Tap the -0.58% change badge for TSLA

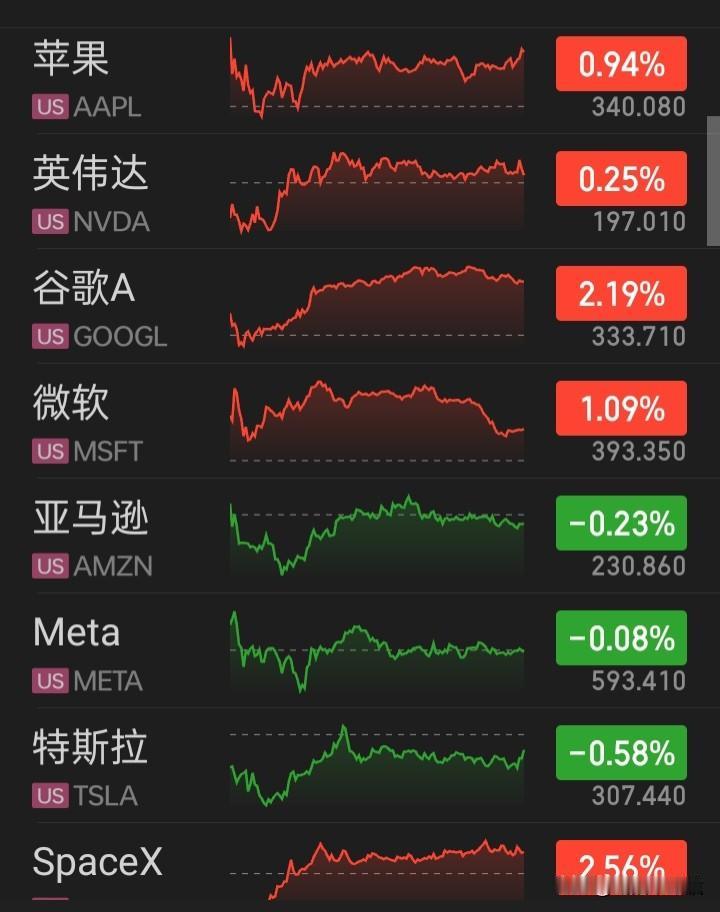621,752
